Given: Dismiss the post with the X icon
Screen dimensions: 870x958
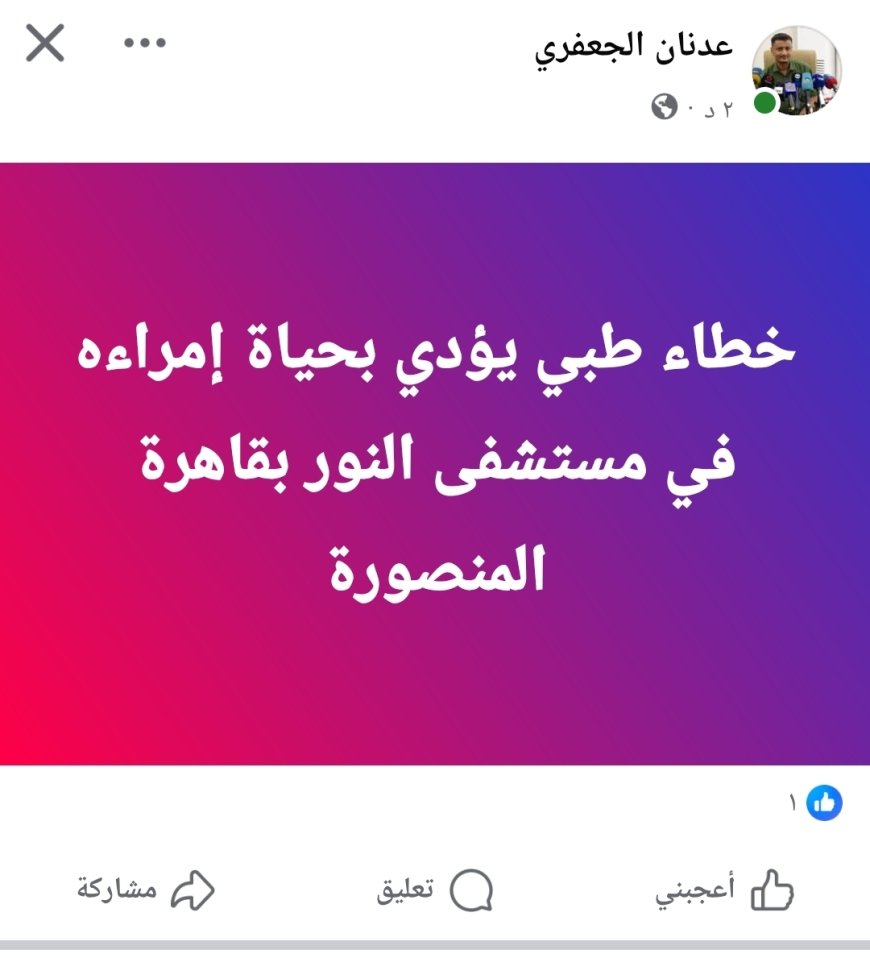Looking at the screenshot, I should (x=45, y=45).
